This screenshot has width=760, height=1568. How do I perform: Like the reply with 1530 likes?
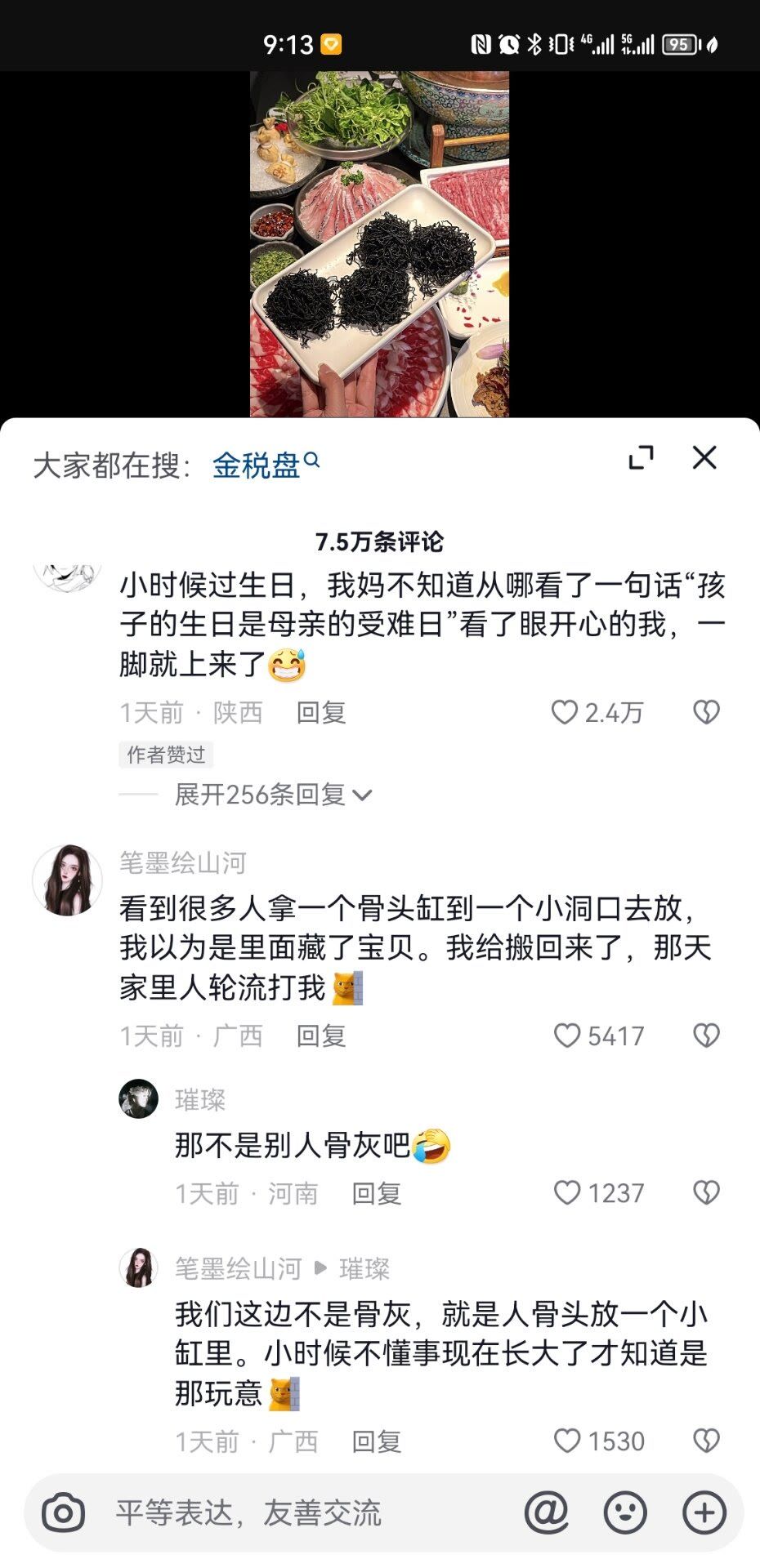point(567,1441)
